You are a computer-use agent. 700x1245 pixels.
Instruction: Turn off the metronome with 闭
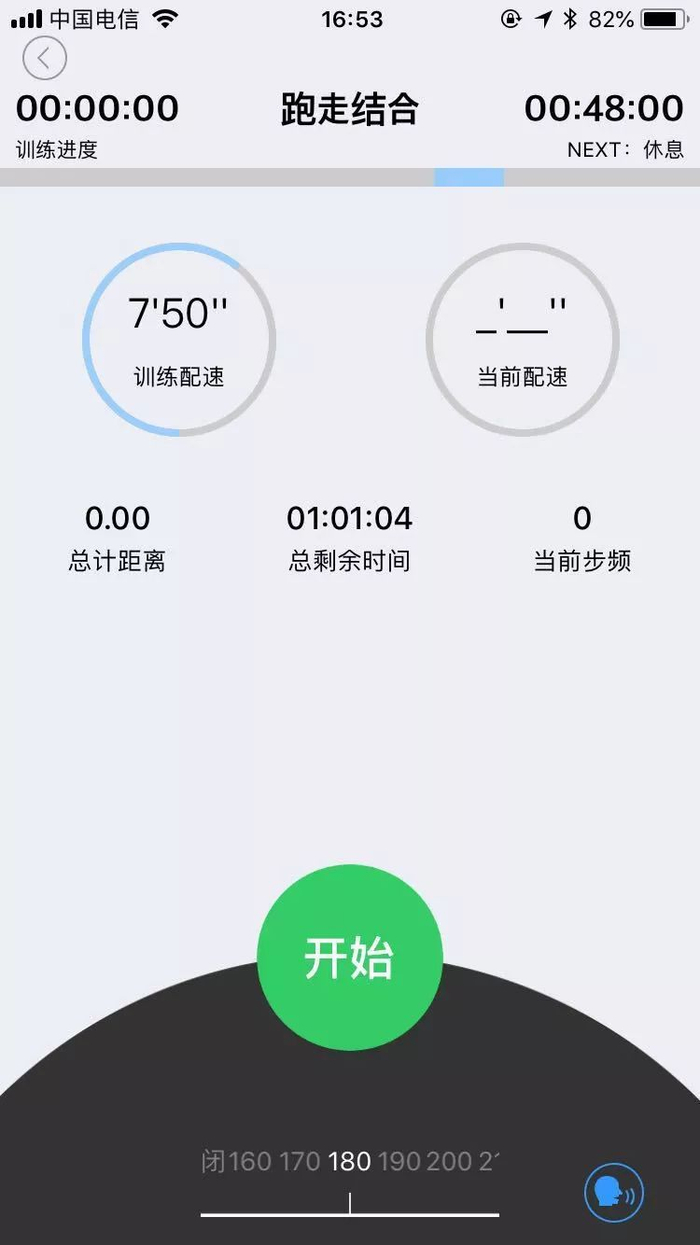[213, 1161]
